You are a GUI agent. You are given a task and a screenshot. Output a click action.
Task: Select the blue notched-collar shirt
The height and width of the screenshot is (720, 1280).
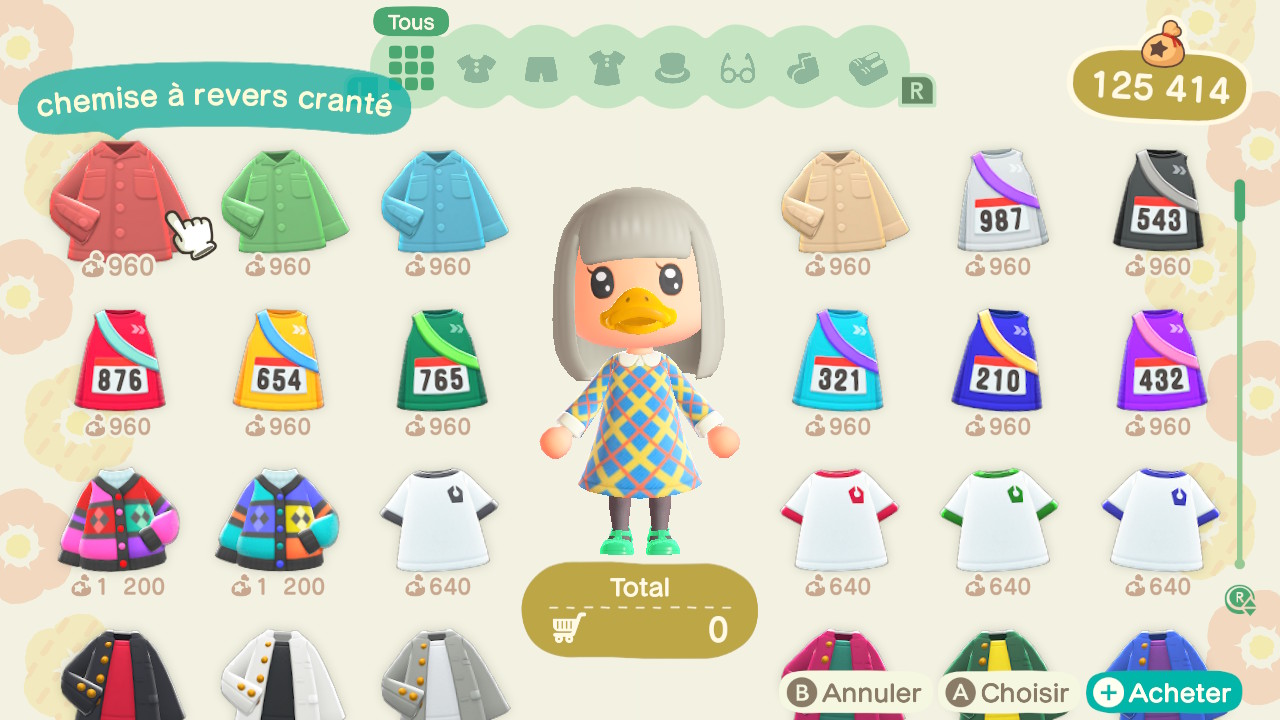point(444,202)
